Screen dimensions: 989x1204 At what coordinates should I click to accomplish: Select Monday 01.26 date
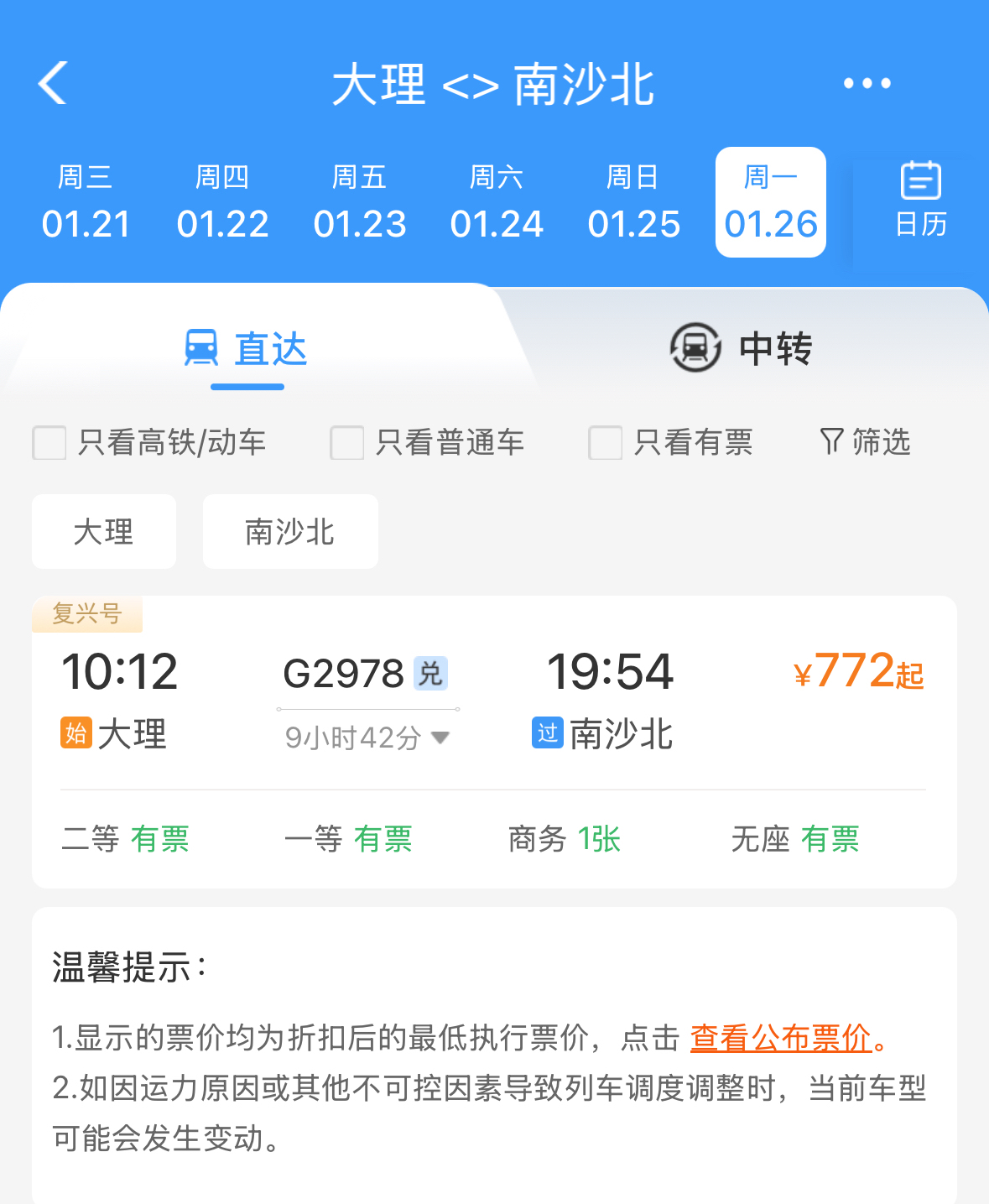pos(770,202)
